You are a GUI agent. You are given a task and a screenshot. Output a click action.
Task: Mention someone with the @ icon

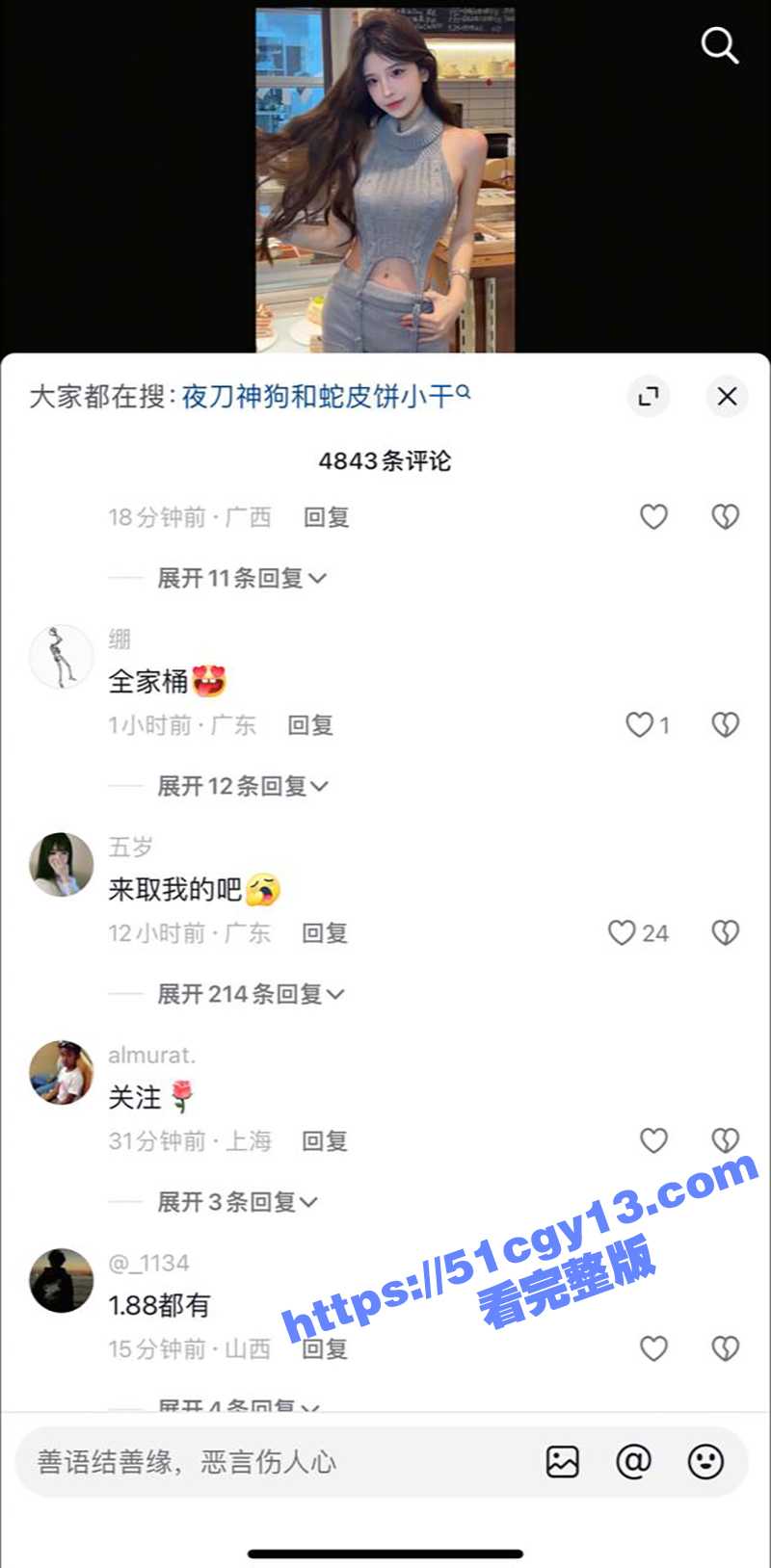[x=633, y=1462]
